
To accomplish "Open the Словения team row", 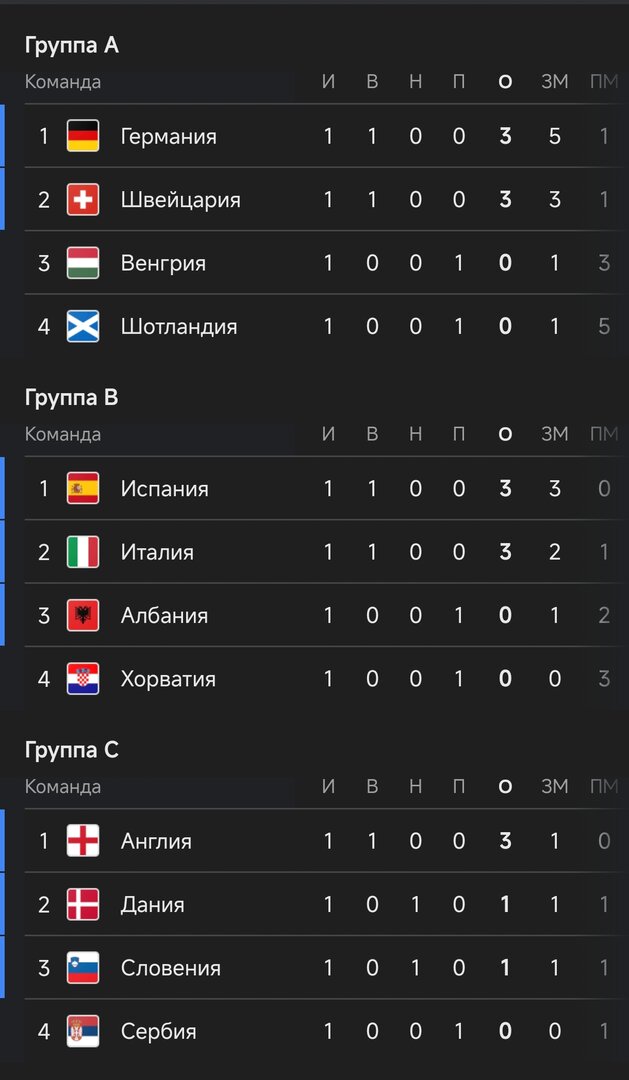I will point(170,968).
